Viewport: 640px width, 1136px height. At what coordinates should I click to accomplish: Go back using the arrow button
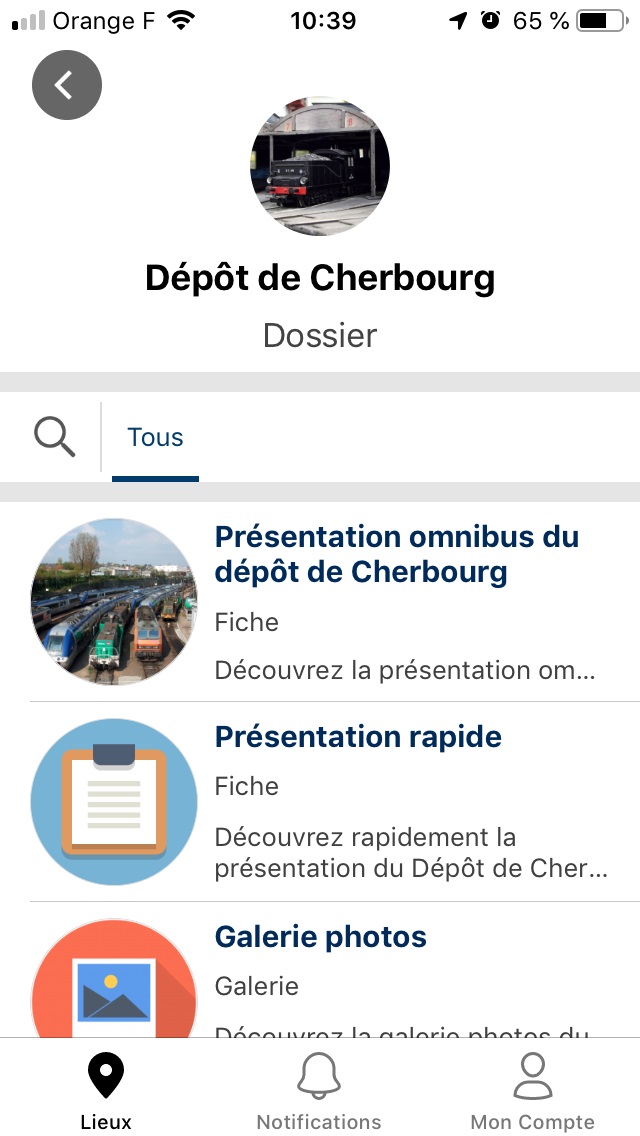pos(66,85)
